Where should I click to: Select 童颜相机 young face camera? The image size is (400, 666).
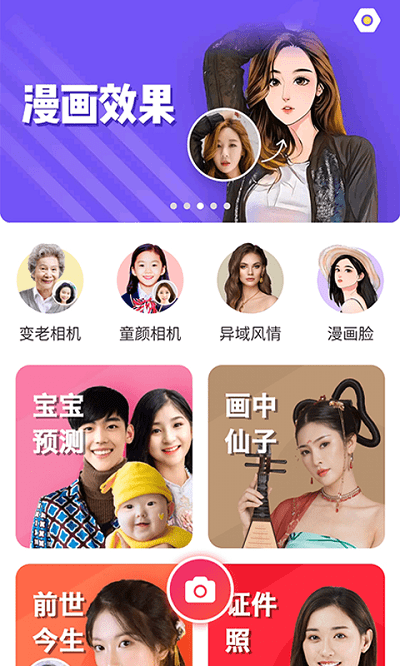point(150,293)
